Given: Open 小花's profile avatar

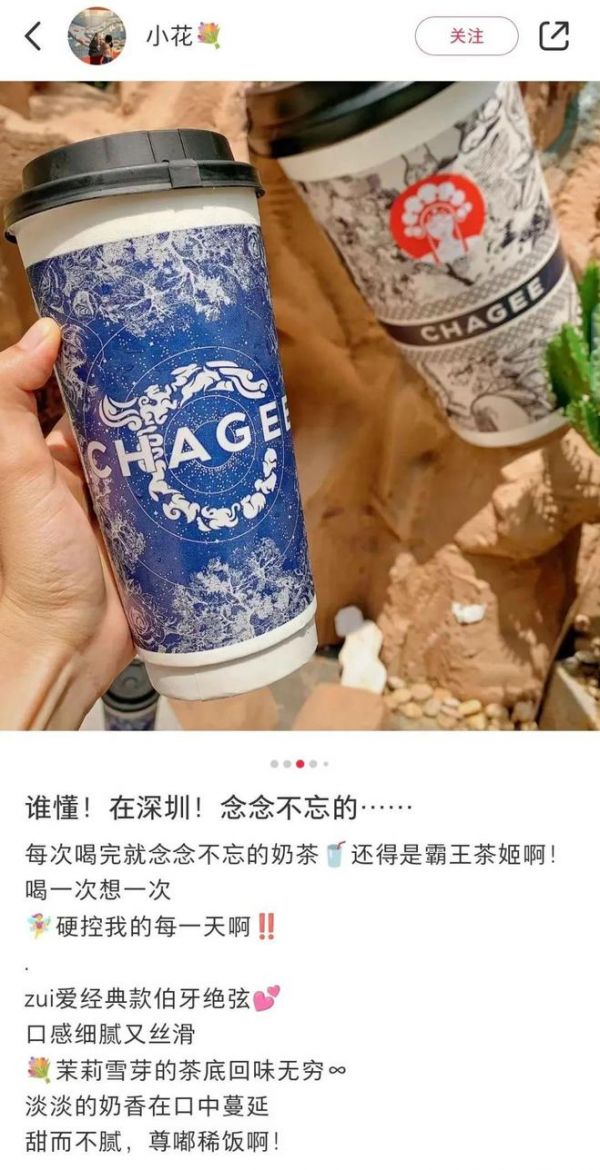Looking at the screenshot, I should (96, 36).
